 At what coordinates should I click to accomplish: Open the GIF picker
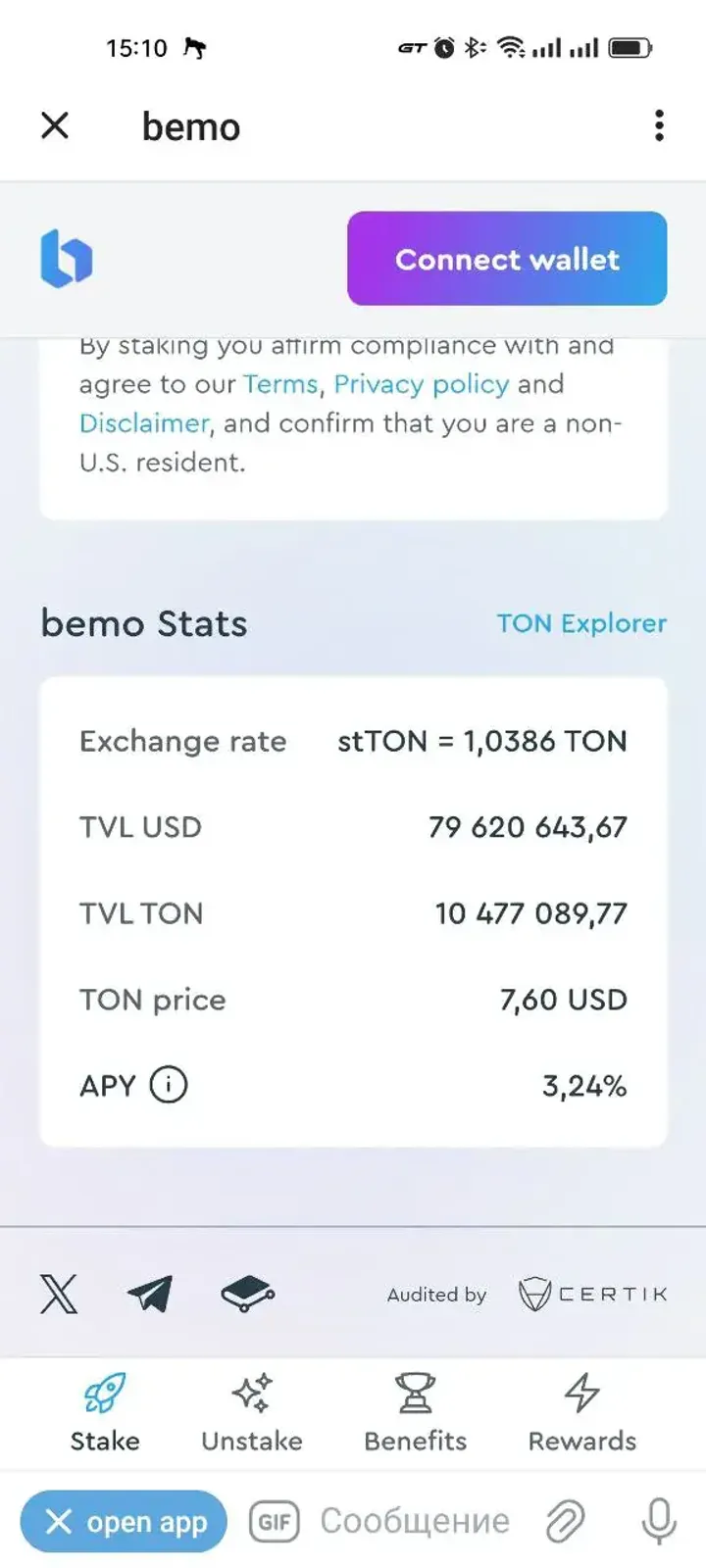click(x=274, y=1521)
